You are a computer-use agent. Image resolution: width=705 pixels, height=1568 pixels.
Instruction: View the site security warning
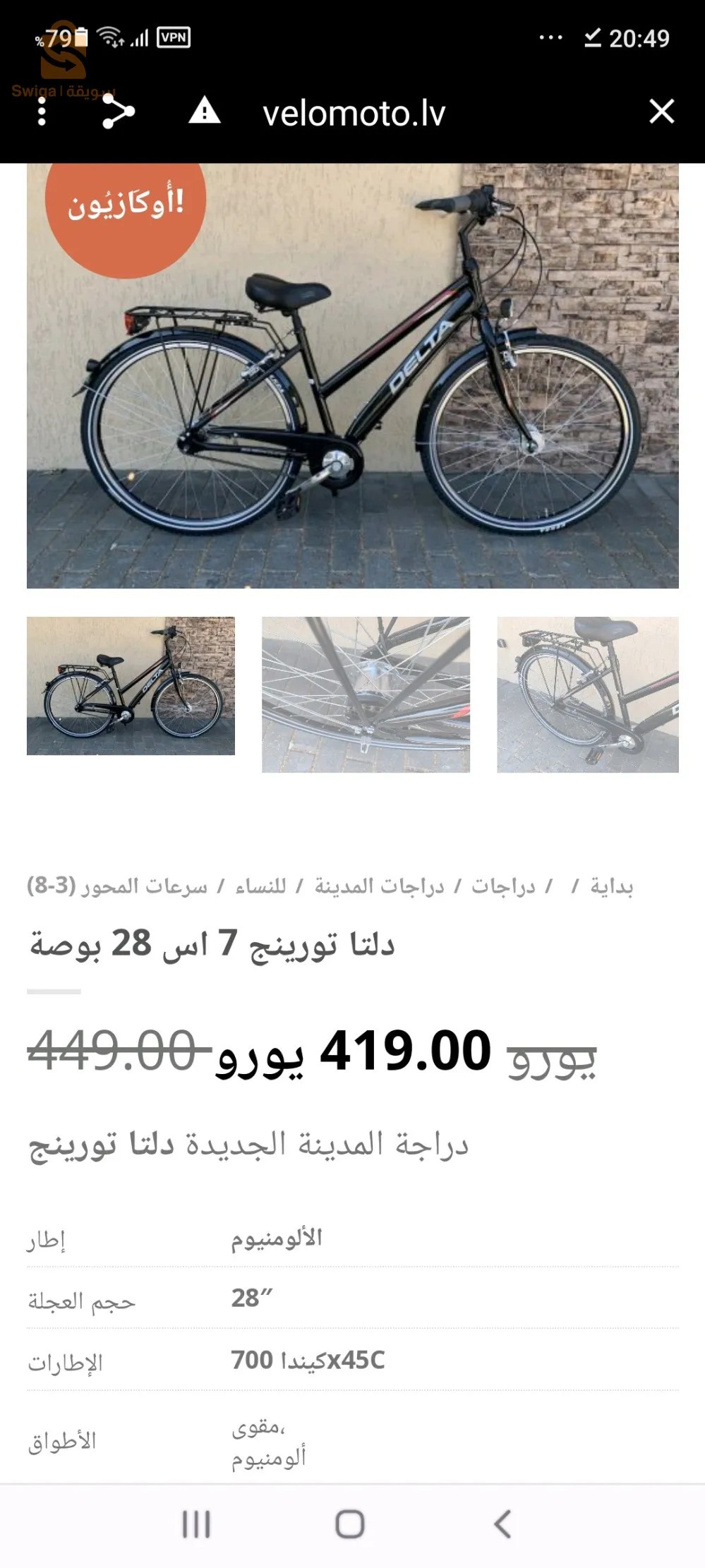205,111
